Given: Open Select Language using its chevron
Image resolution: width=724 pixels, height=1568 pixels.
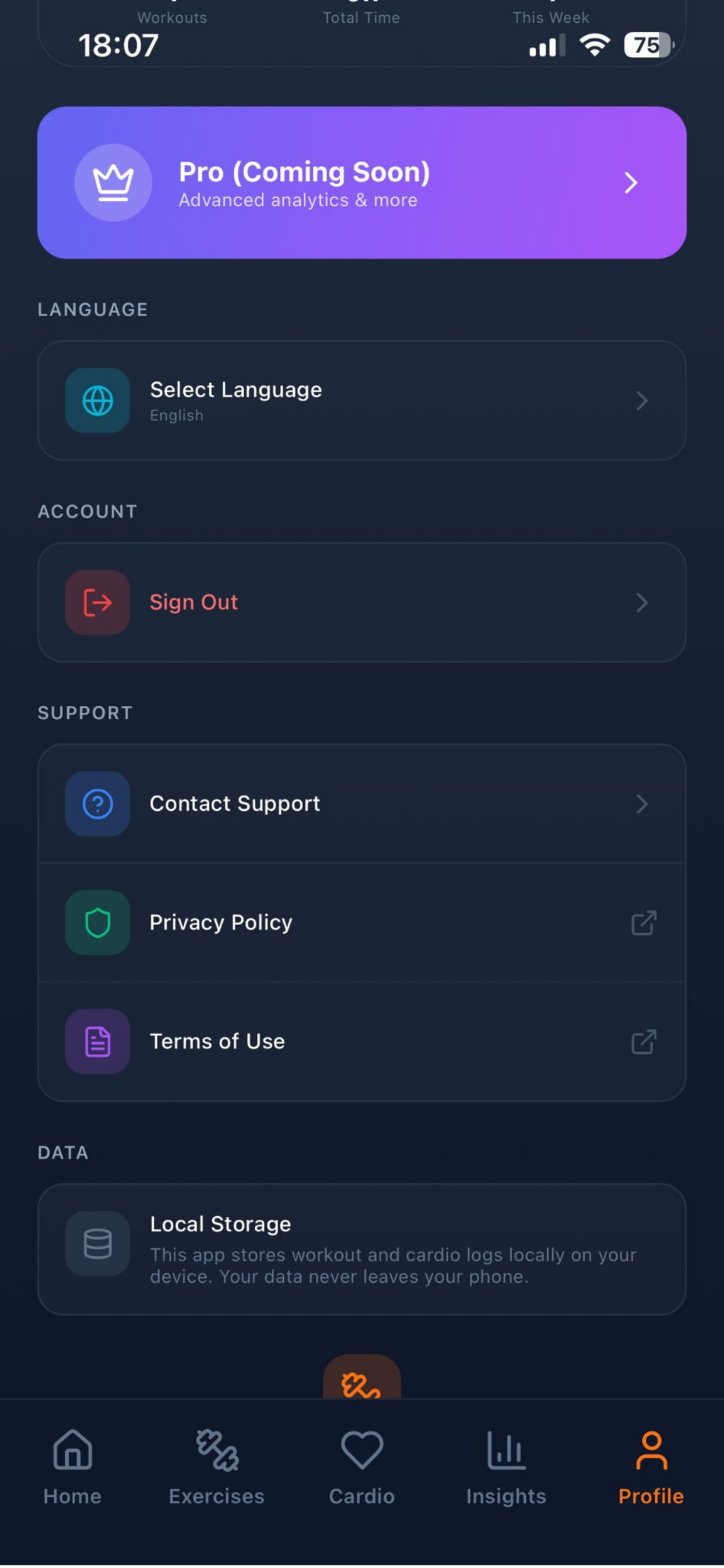Looking at the screenshot, I should (643, 401).
